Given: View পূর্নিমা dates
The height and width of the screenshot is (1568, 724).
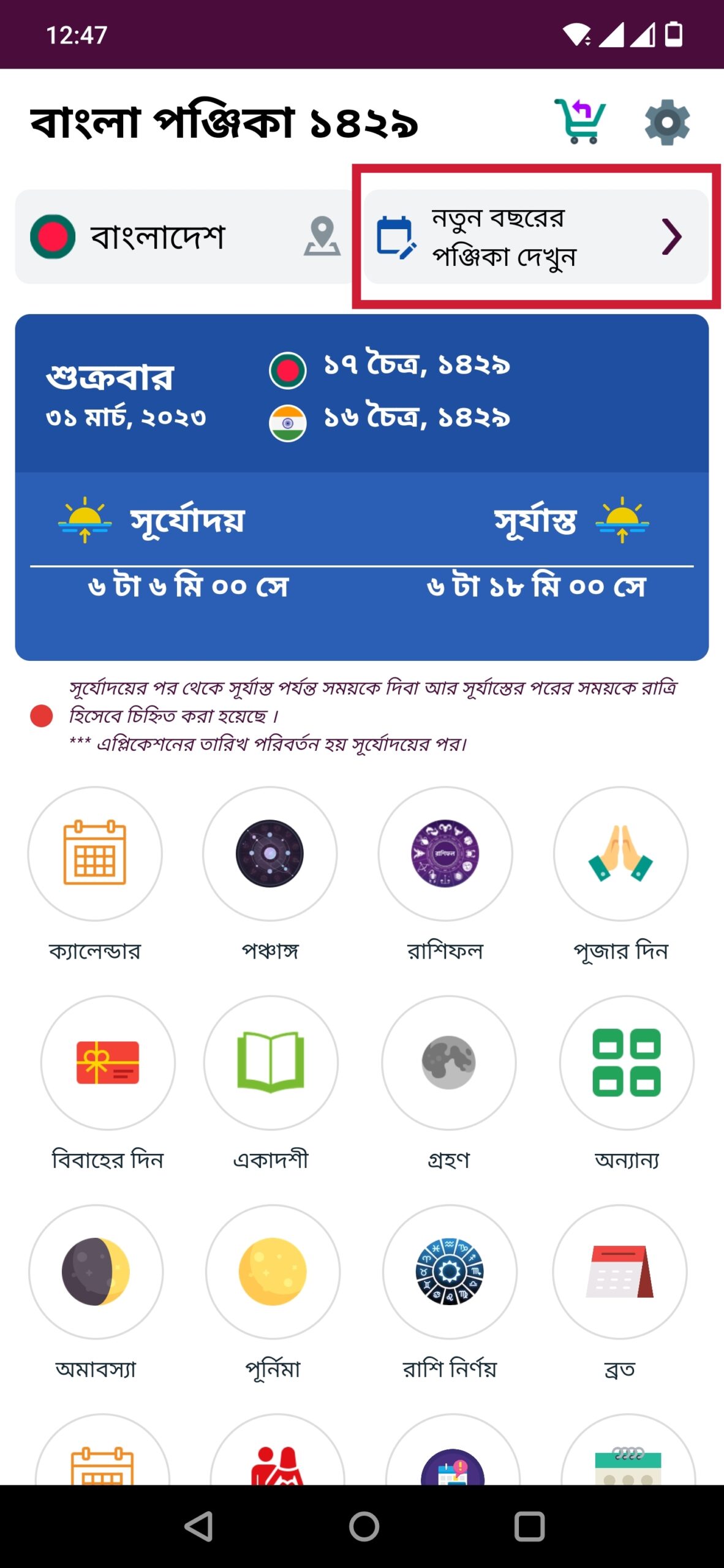Looking at the screenshot, I should pos(273,1272).
